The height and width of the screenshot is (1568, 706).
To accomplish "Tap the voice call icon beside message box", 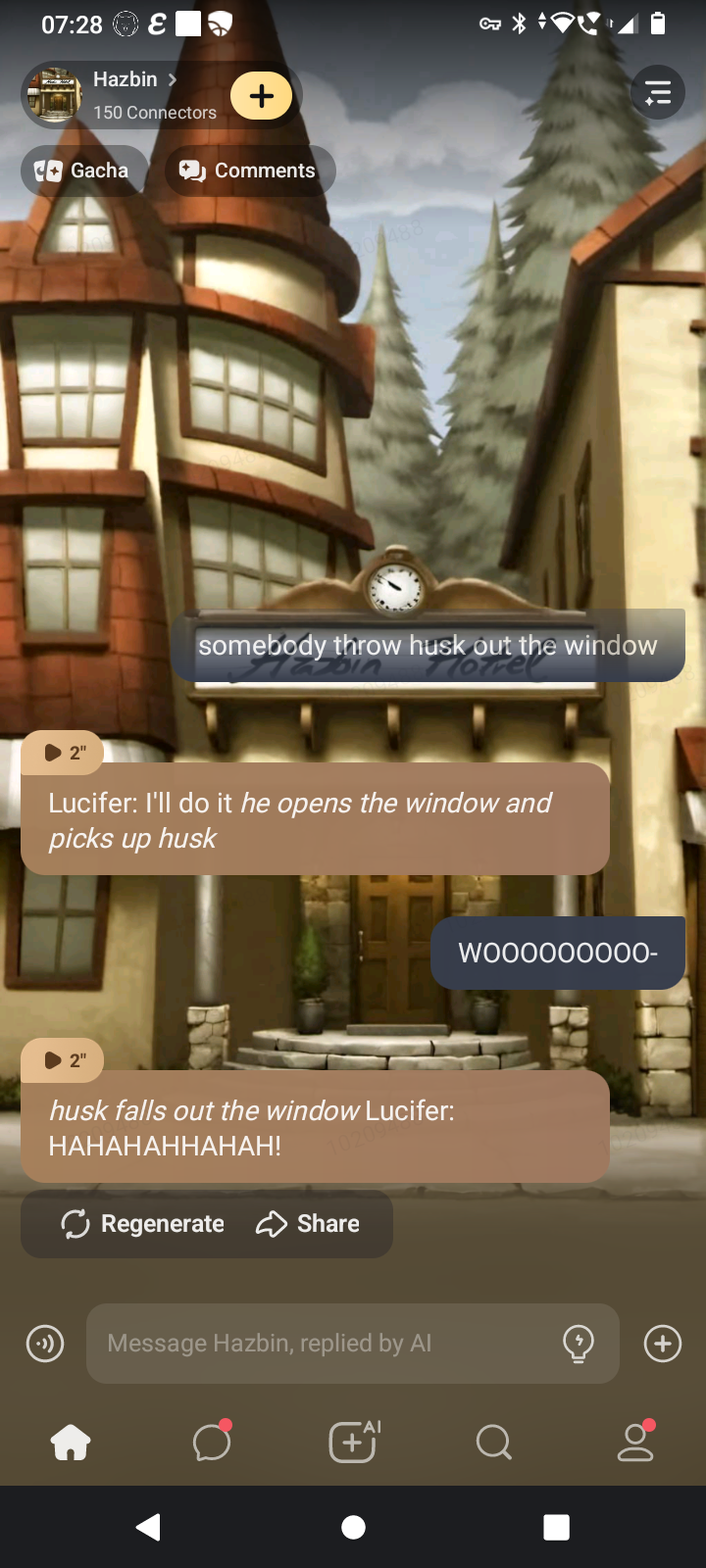I will click(x=45, y=1344).
